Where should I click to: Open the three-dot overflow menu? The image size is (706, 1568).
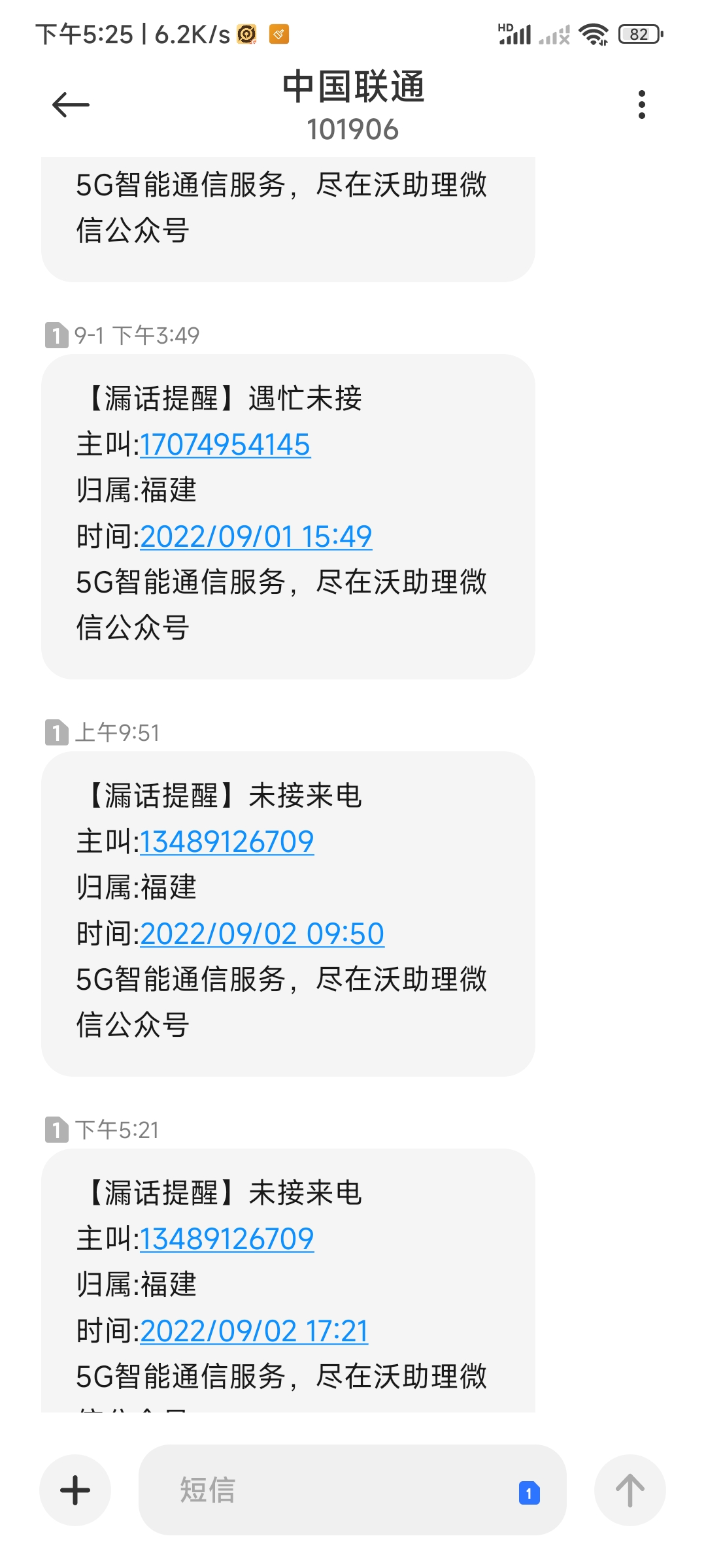(641, 105)
